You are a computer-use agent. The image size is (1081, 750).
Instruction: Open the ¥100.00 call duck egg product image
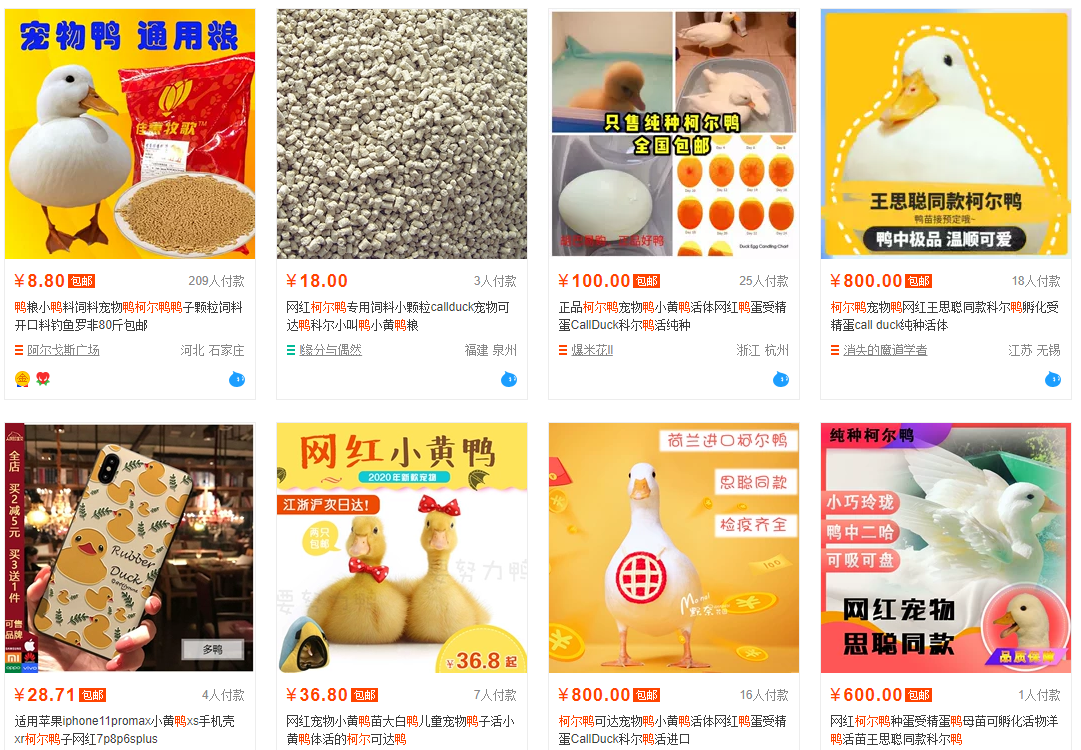pos(674,134)
